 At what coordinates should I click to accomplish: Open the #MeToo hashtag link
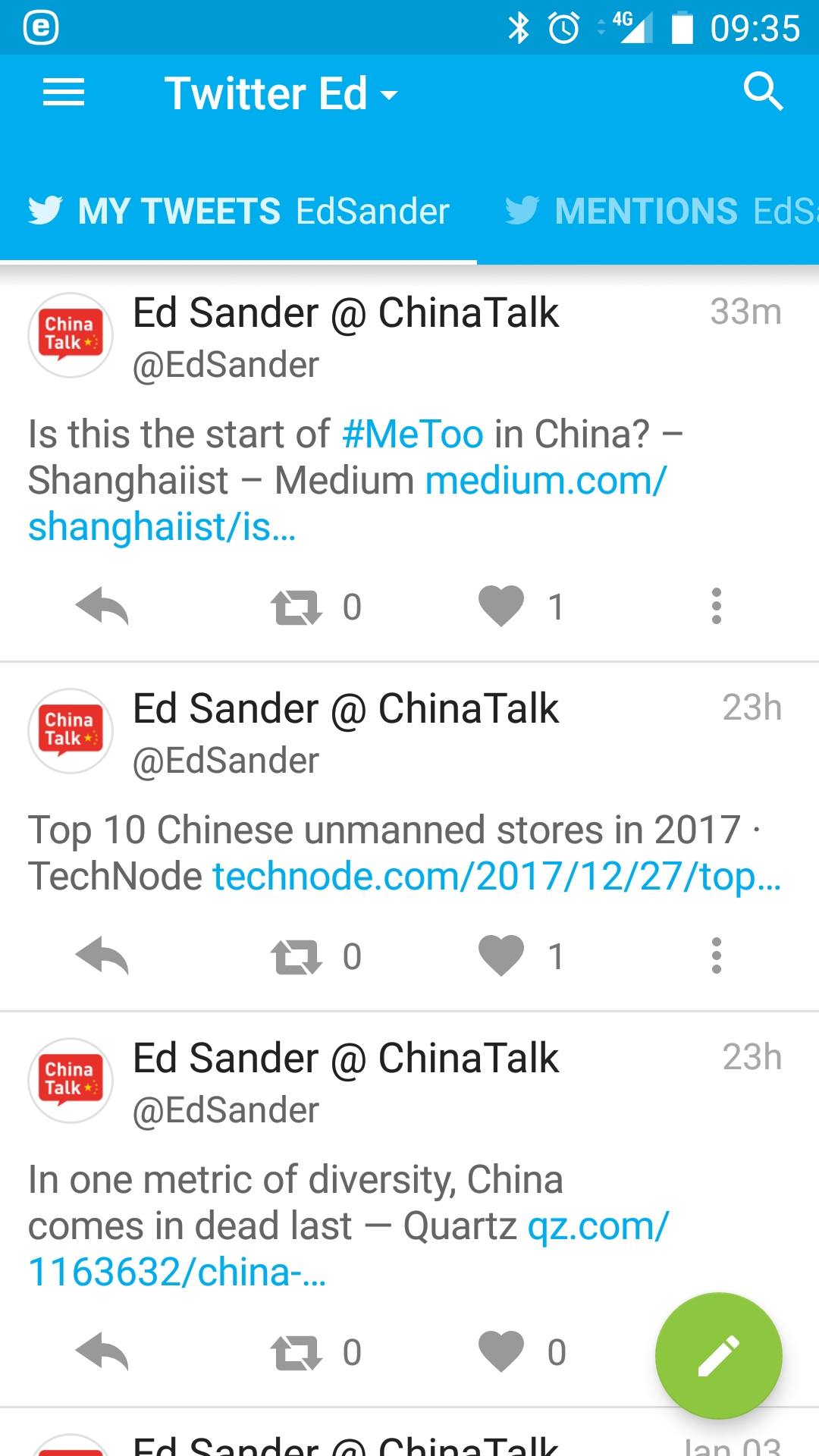412,435
